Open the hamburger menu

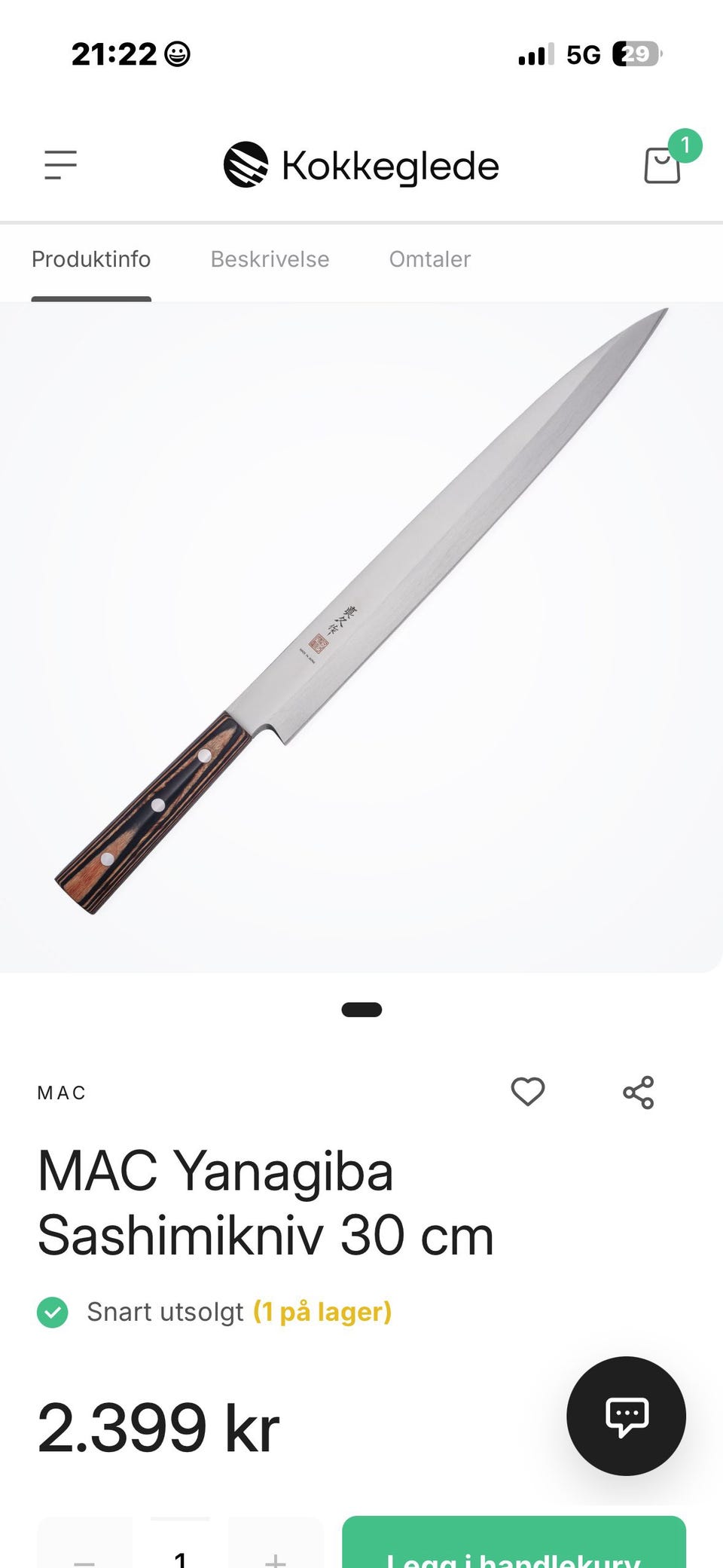click(60, 165)
